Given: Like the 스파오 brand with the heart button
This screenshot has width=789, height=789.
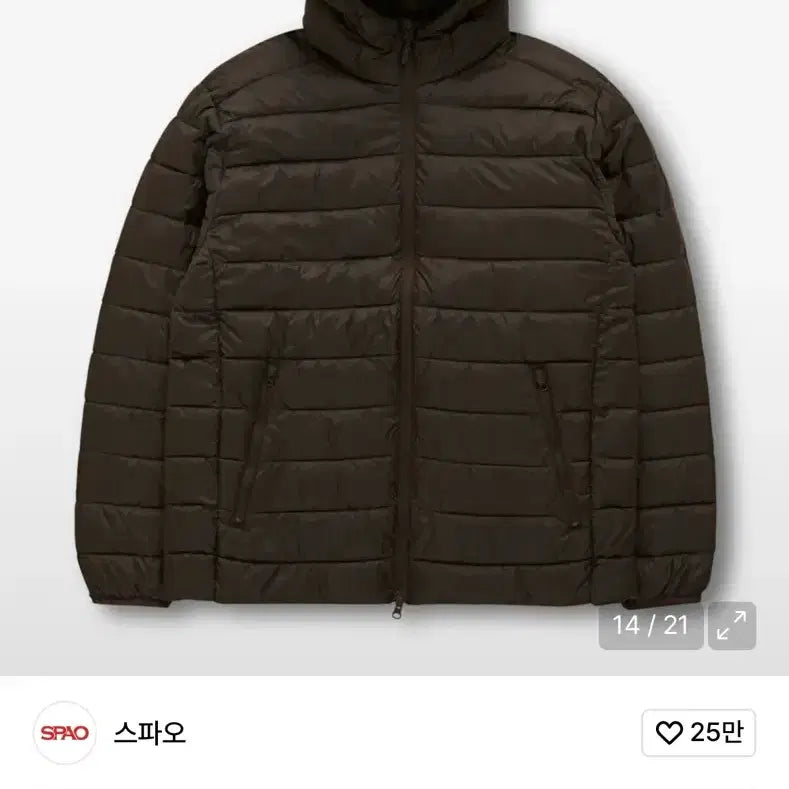Looking at the screenshot, I should coord(699,734).
